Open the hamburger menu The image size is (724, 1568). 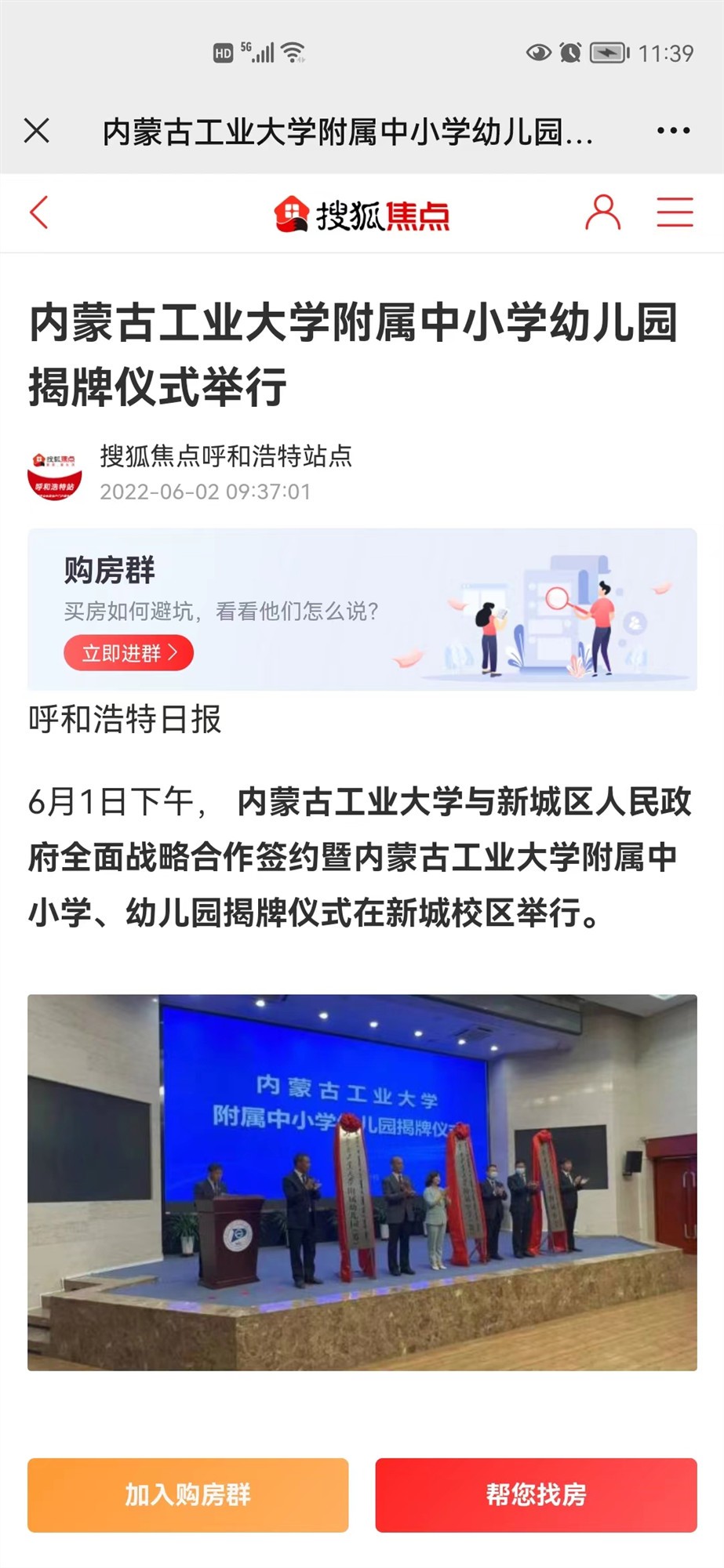point(675,212)
